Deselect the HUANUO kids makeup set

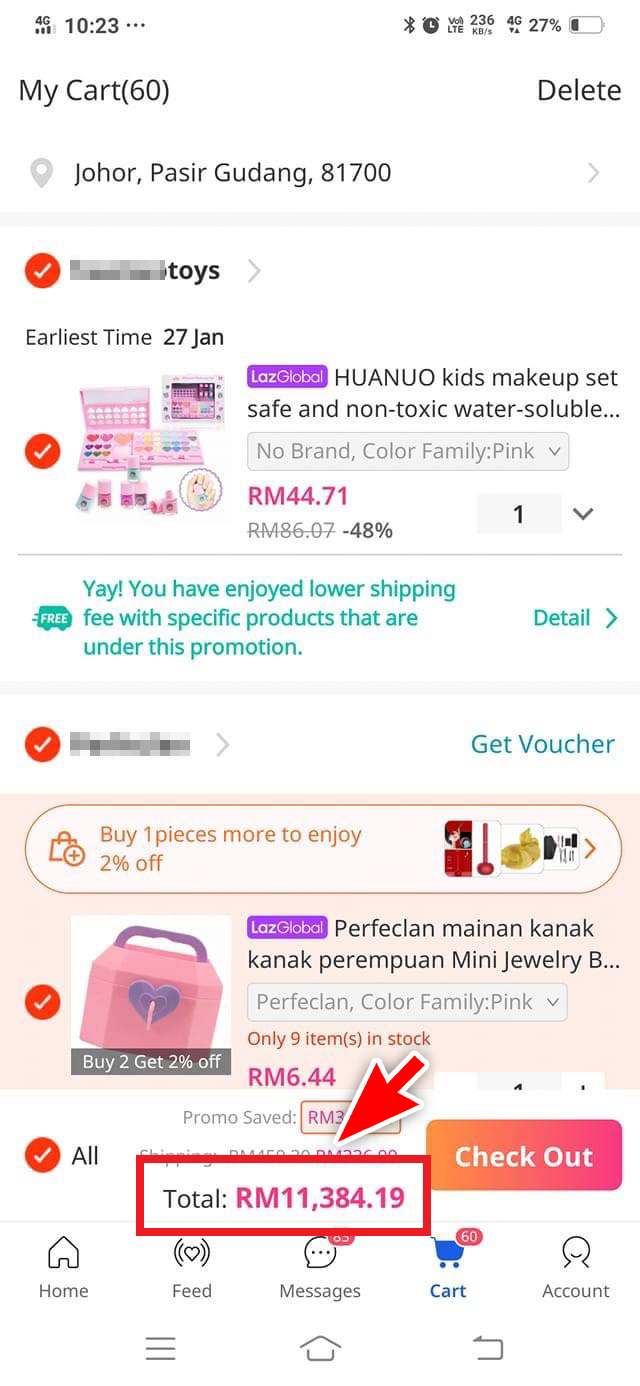tap(42, 451)
